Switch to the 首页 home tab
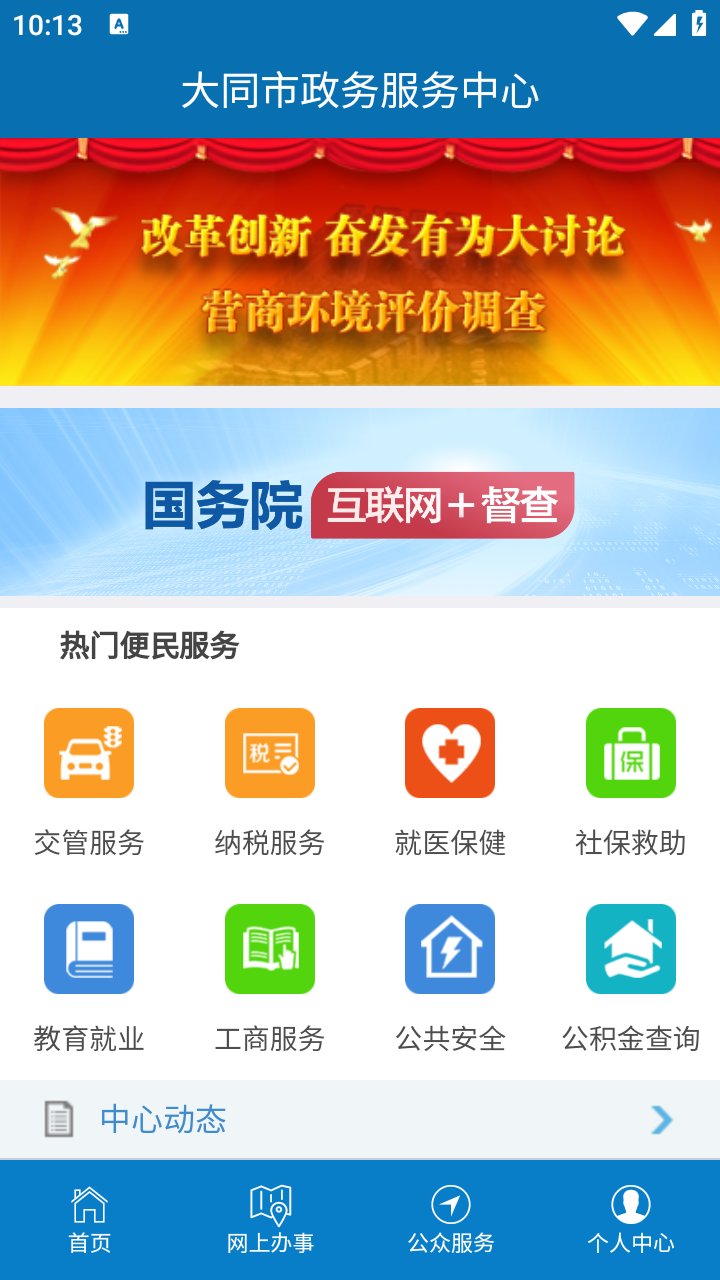Screen dimensions: 720x1280 click(x=89, y=1219)
